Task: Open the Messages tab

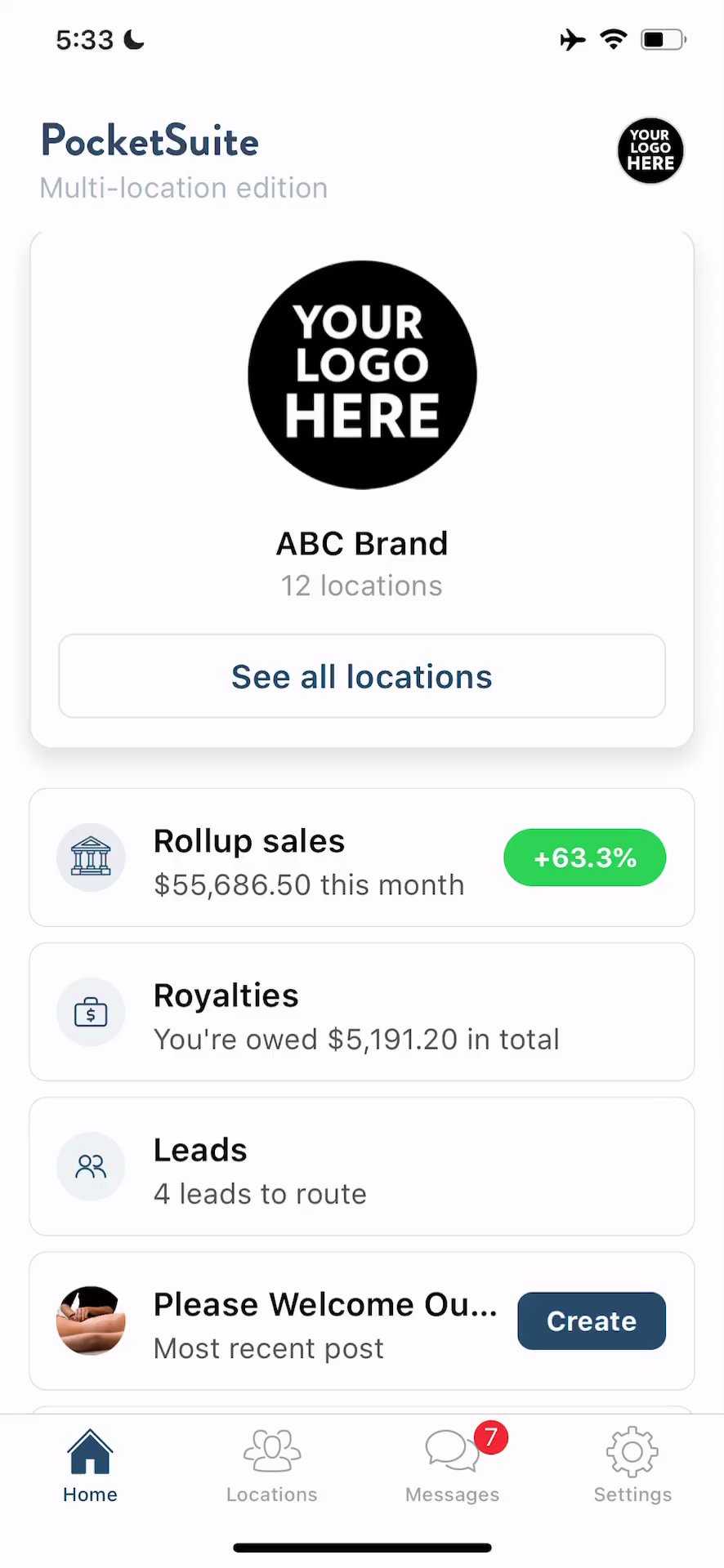Action: [x=452, y=1467]
